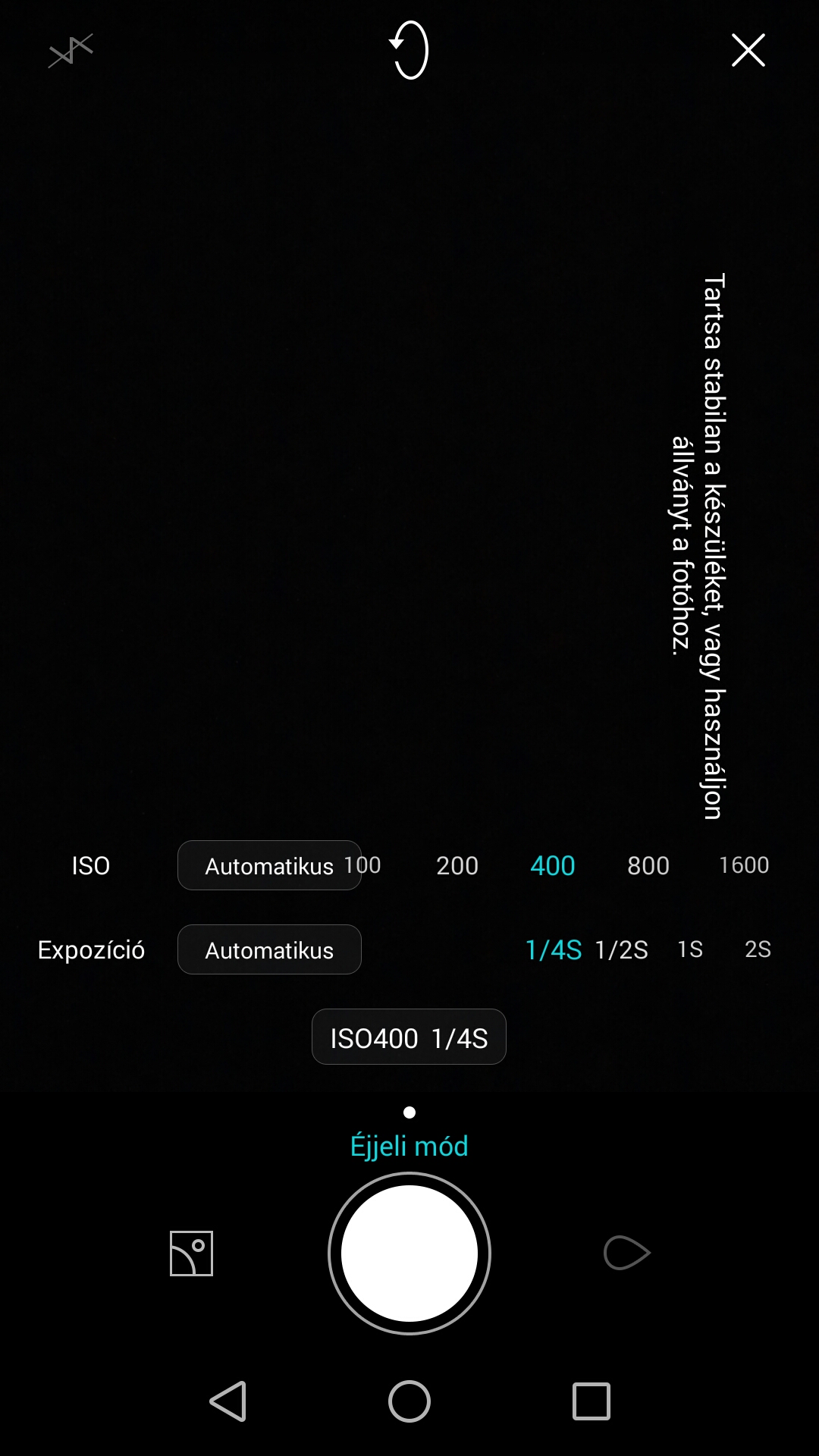Choose 2S exposure time
819x1456 pixels.
tap(758, 949)
